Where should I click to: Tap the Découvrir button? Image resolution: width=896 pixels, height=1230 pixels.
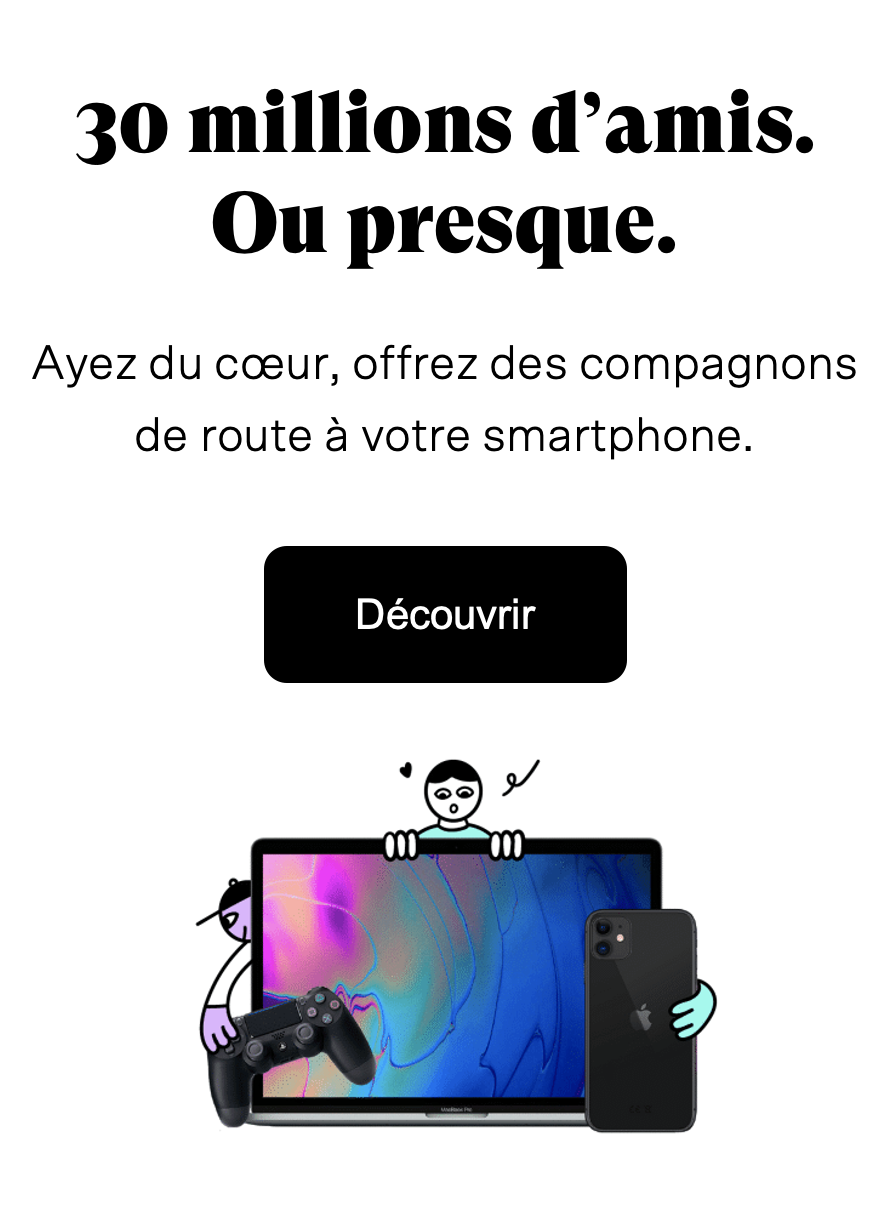(445, 614)
